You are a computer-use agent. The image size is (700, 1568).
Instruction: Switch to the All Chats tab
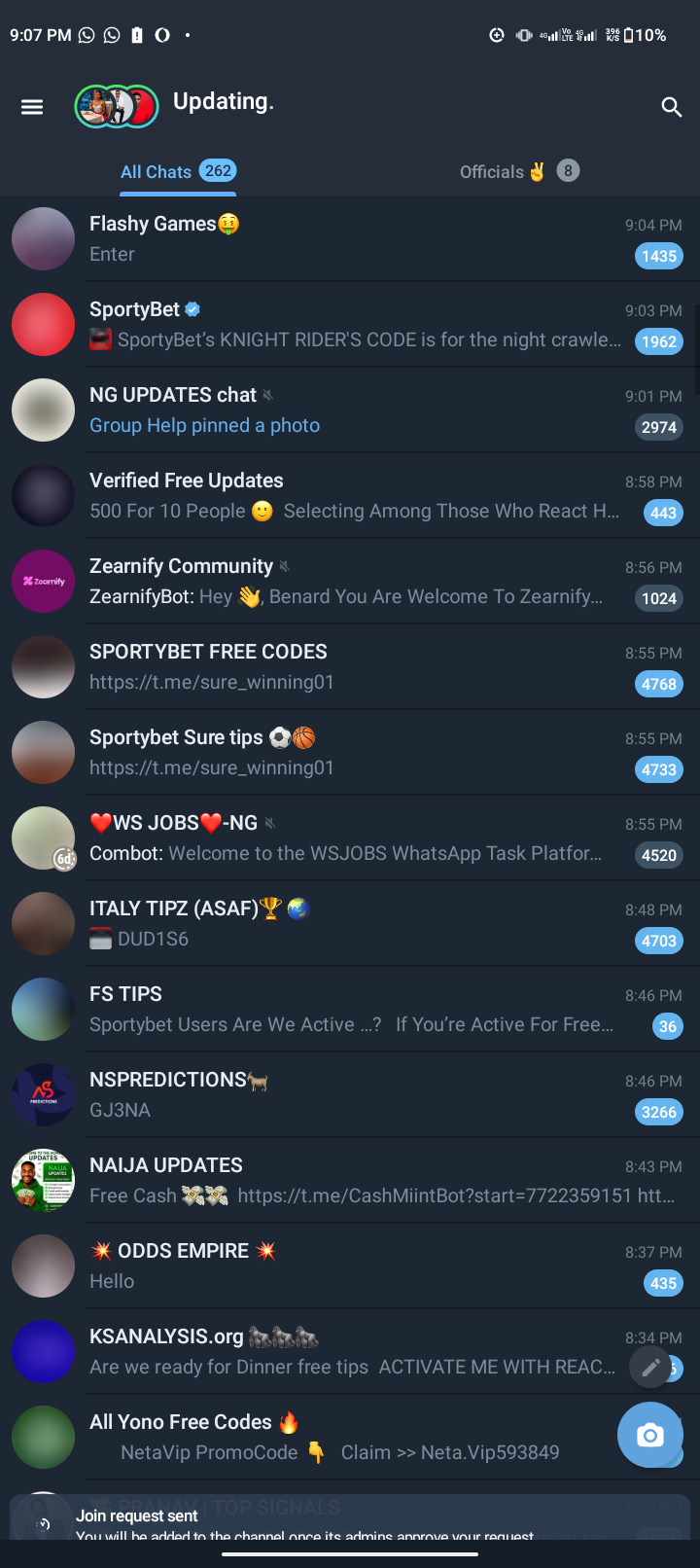coord(178,172)
